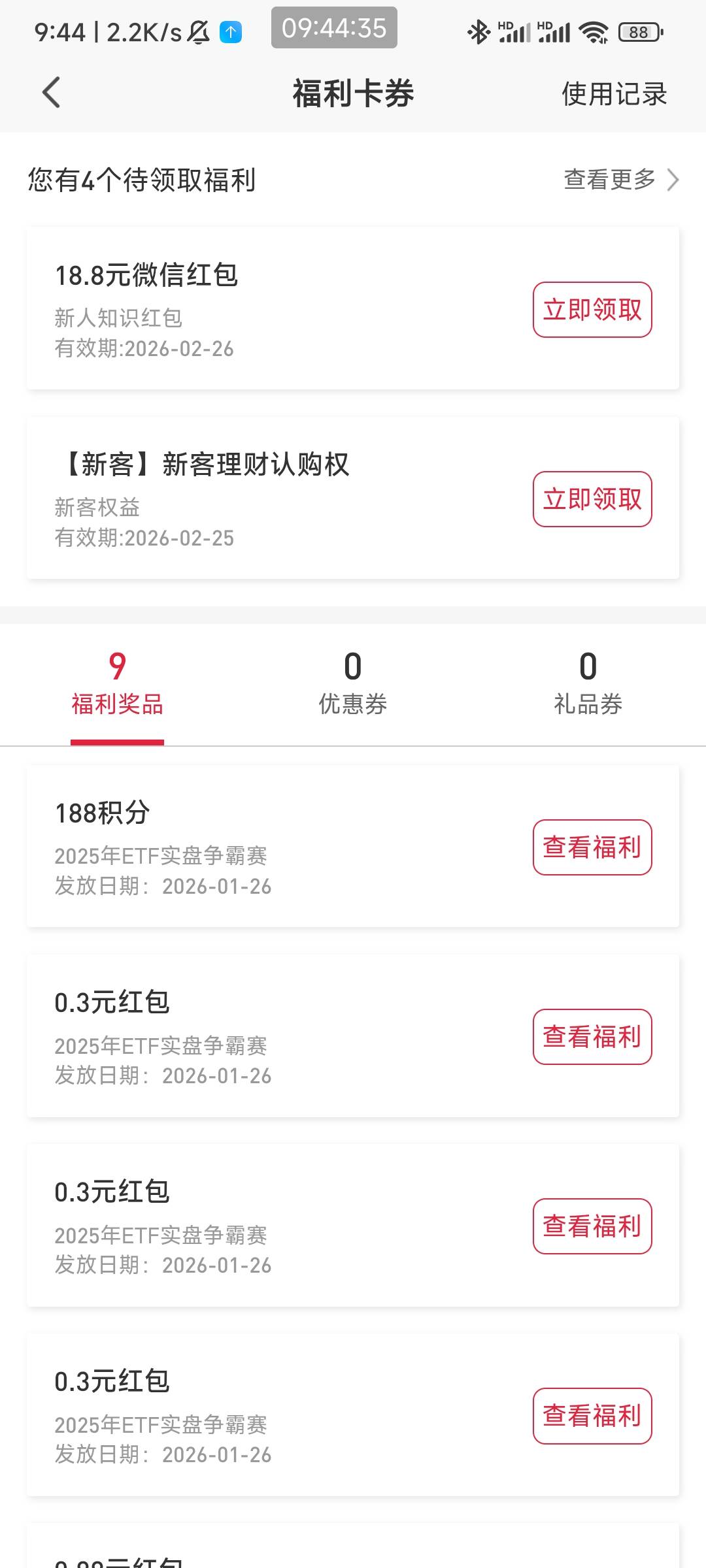Open 使用记录 usage records
The image size is (706, 1568).
pos(614,94)
